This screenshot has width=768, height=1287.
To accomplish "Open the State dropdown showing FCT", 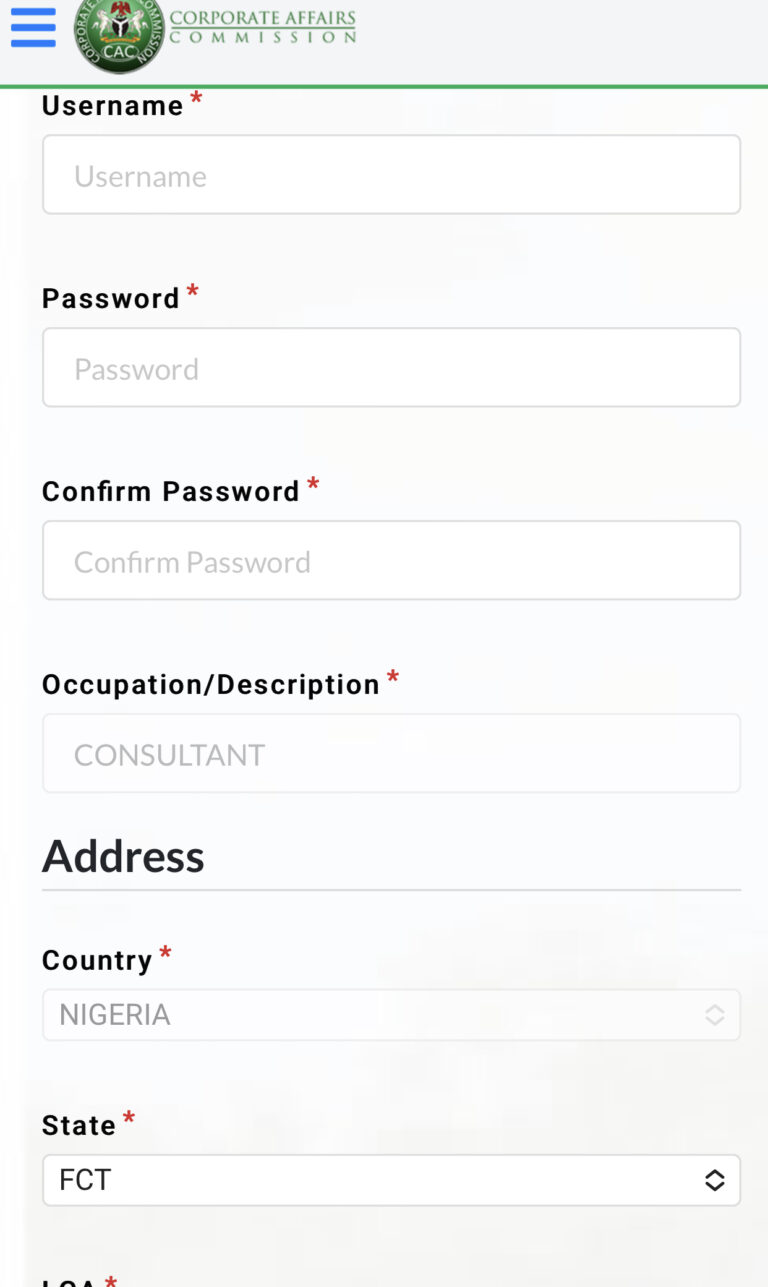I will [391, 1180].
